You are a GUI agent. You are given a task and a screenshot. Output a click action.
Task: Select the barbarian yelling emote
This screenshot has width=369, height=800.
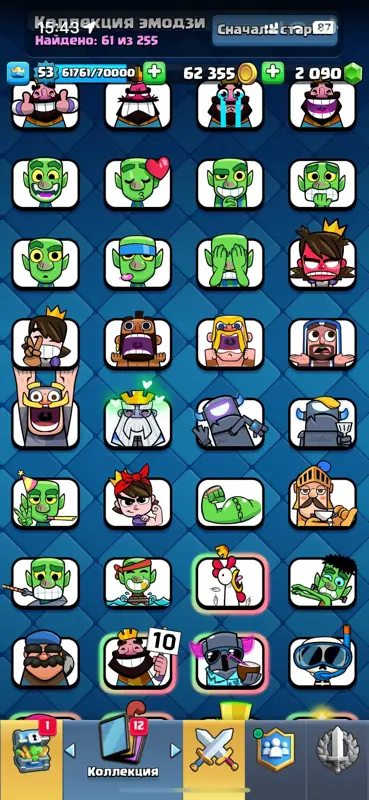pyautogui.click(x=230, y=342)
